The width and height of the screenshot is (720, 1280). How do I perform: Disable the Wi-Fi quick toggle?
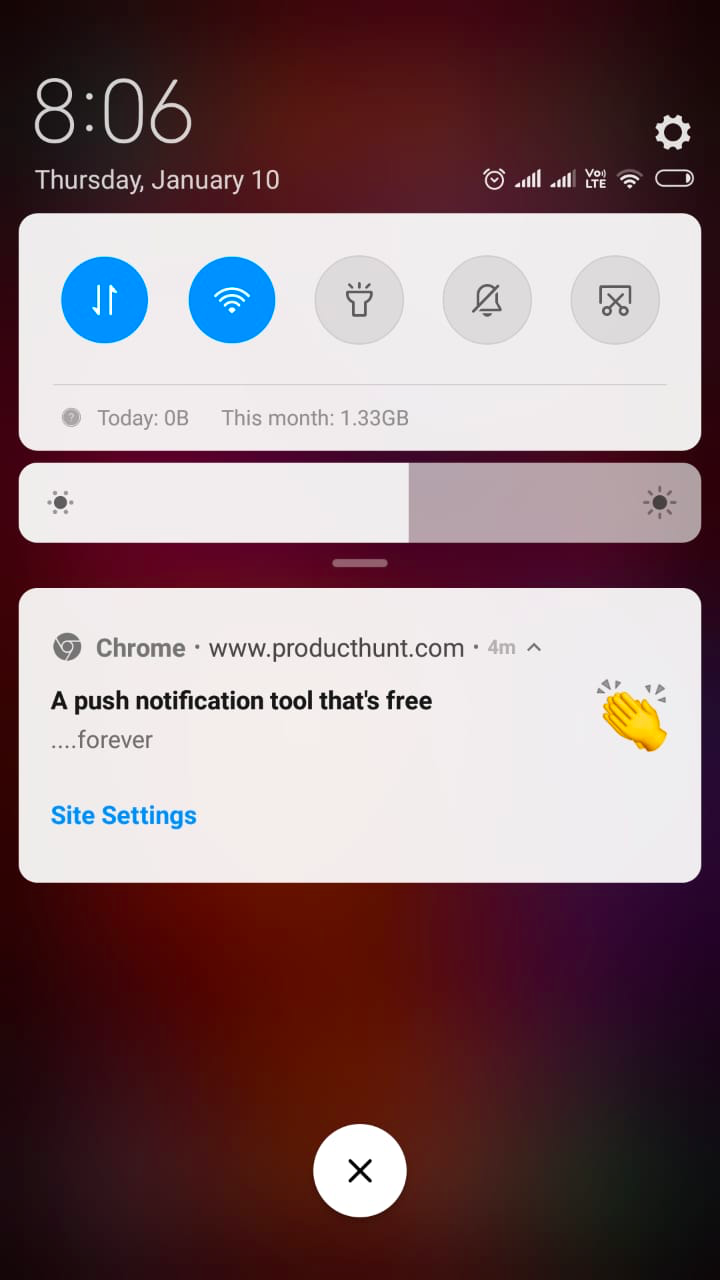[232, 300]
